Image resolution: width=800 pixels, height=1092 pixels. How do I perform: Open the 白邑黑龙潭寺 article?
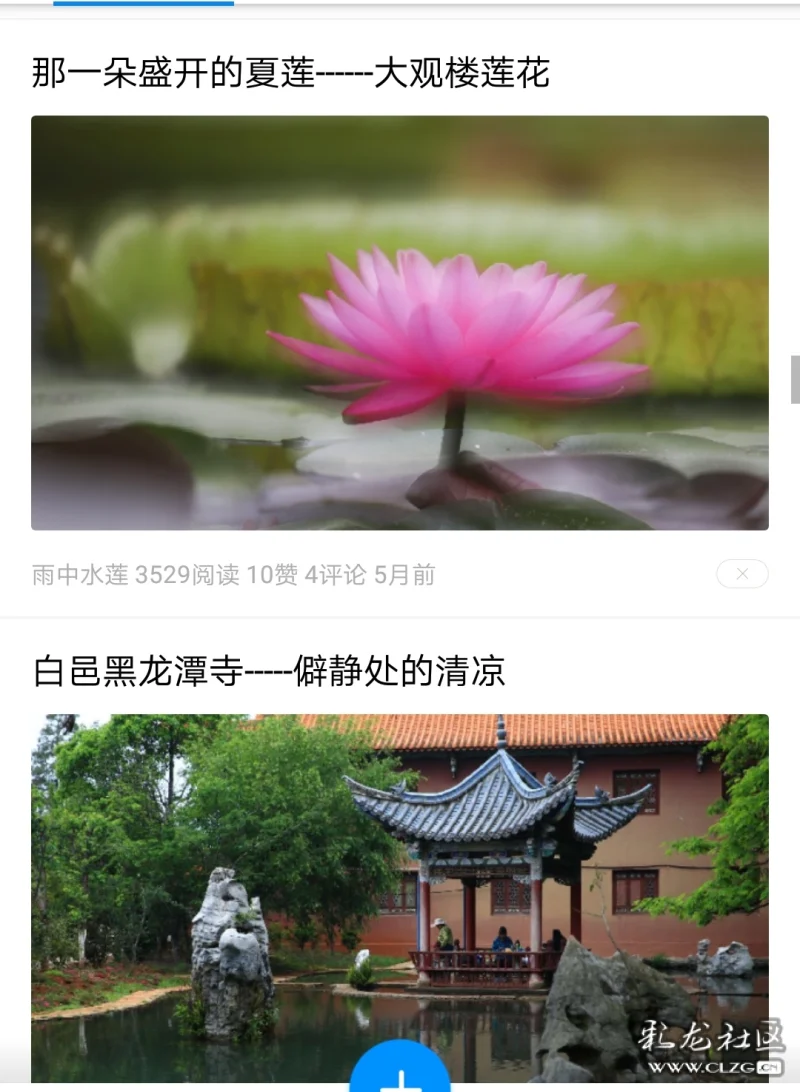point(269,671)
